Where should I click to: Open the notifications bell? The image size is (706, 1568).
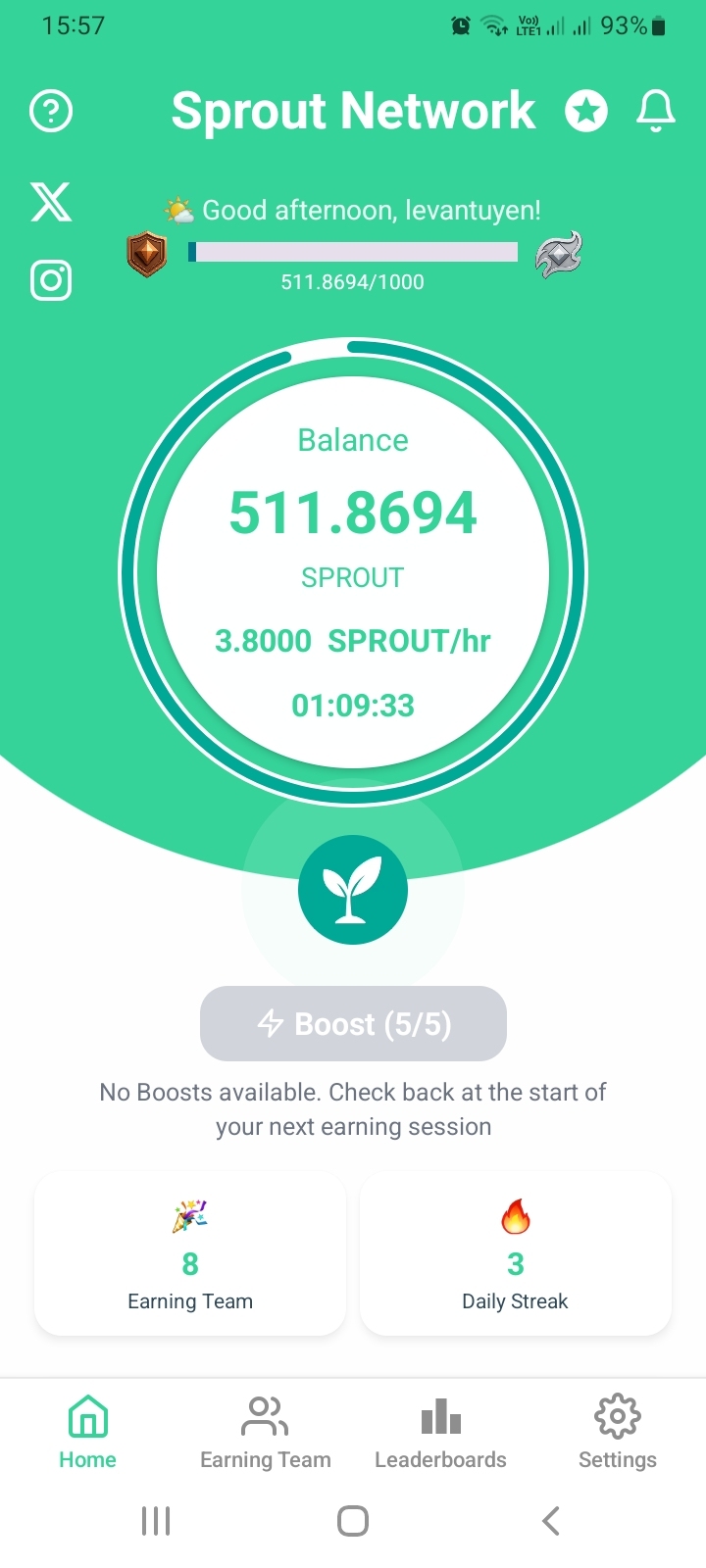click(656, 111)
